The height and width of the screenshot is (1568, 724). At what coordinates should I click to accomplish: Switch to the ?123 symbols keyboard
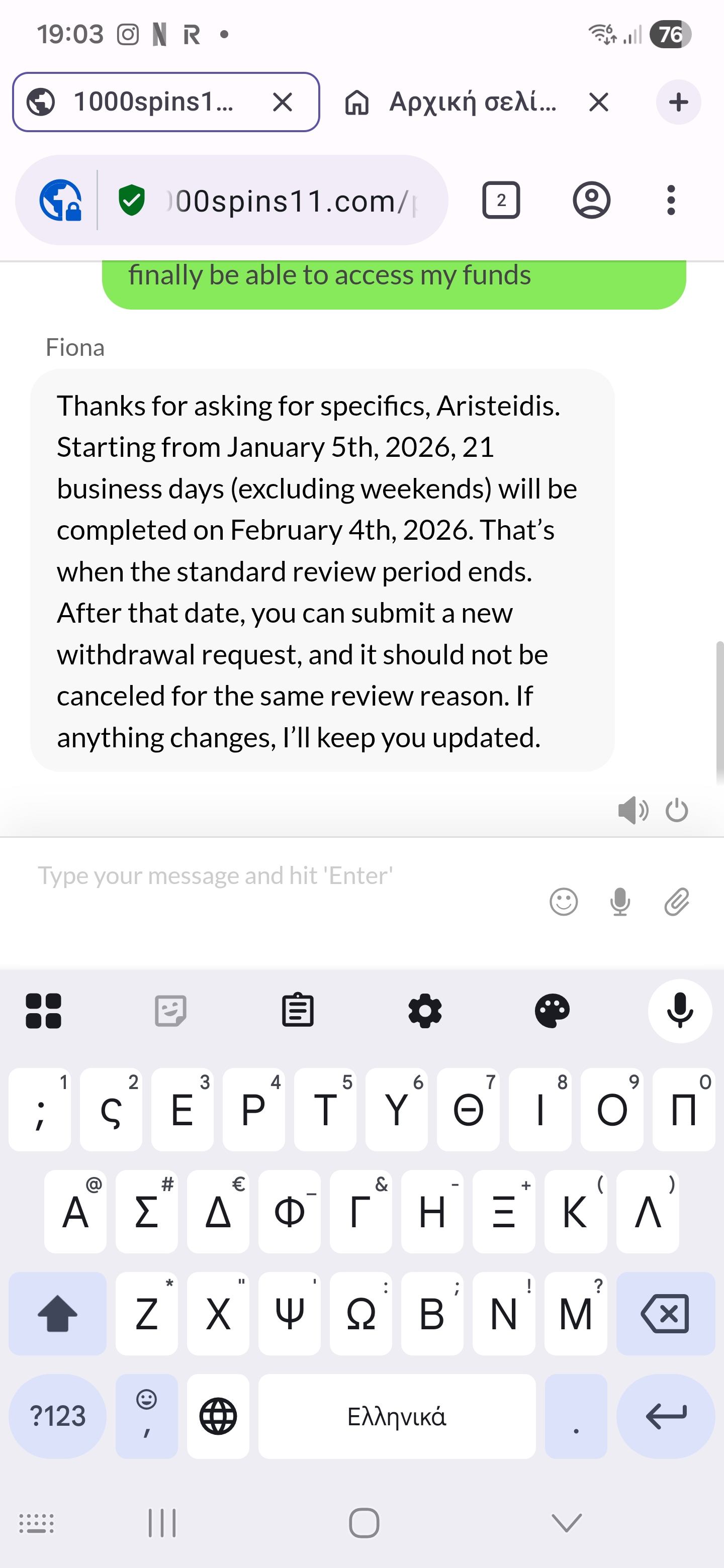(x=58, y=1416)
